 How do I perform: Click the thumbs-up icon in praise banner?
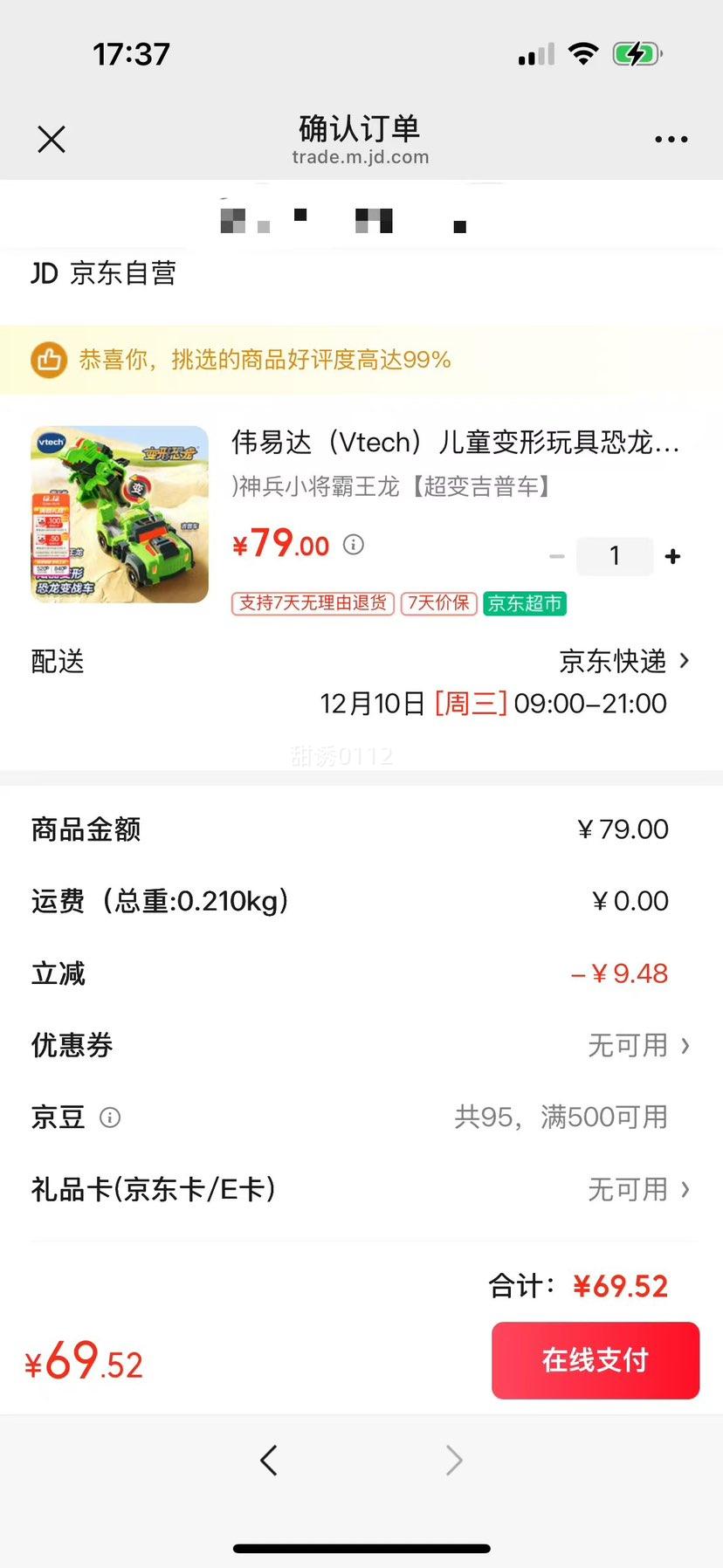(49, 359)
